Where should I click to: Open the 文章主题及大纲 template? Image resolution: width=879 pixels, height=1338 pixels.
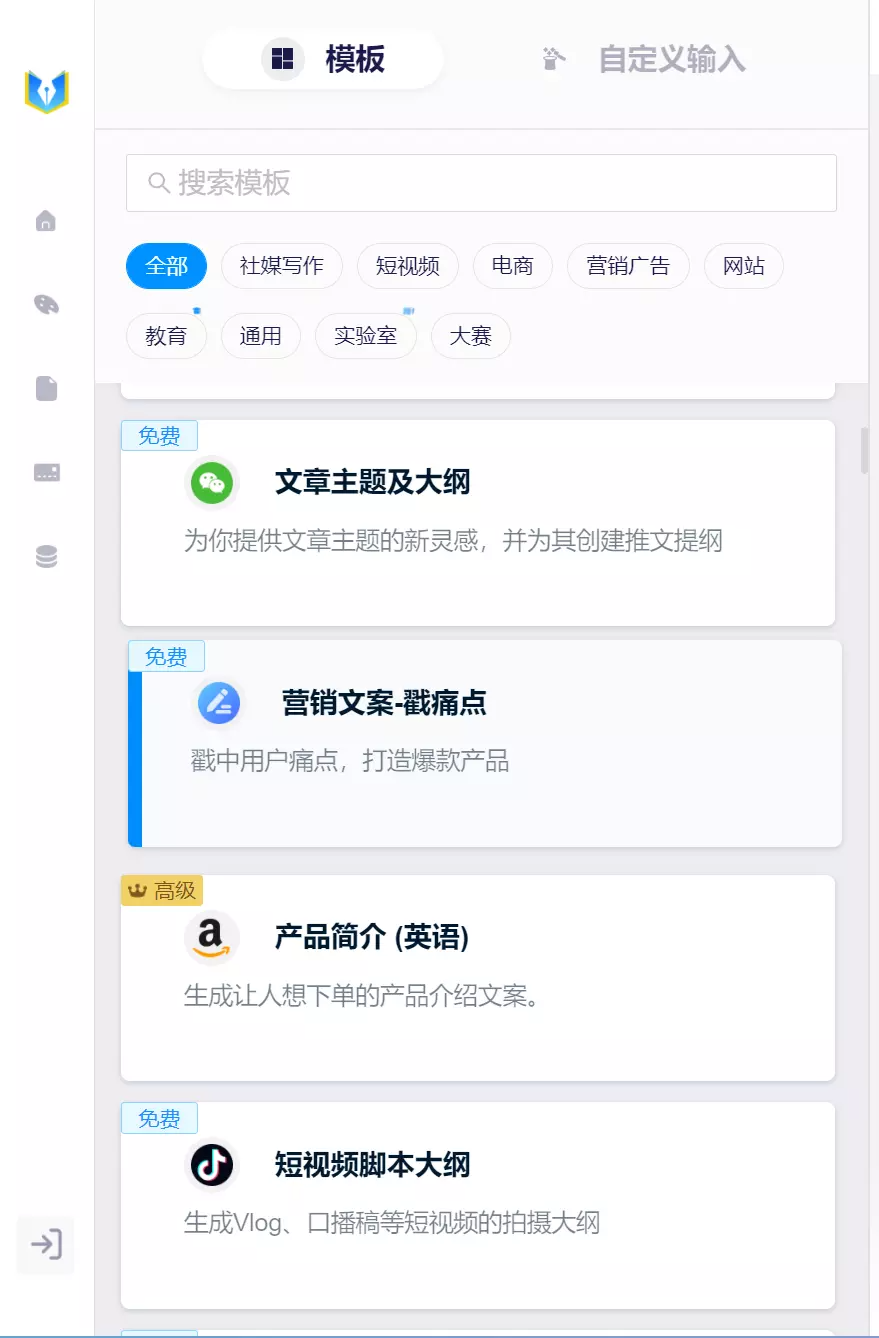click(477, 522)
